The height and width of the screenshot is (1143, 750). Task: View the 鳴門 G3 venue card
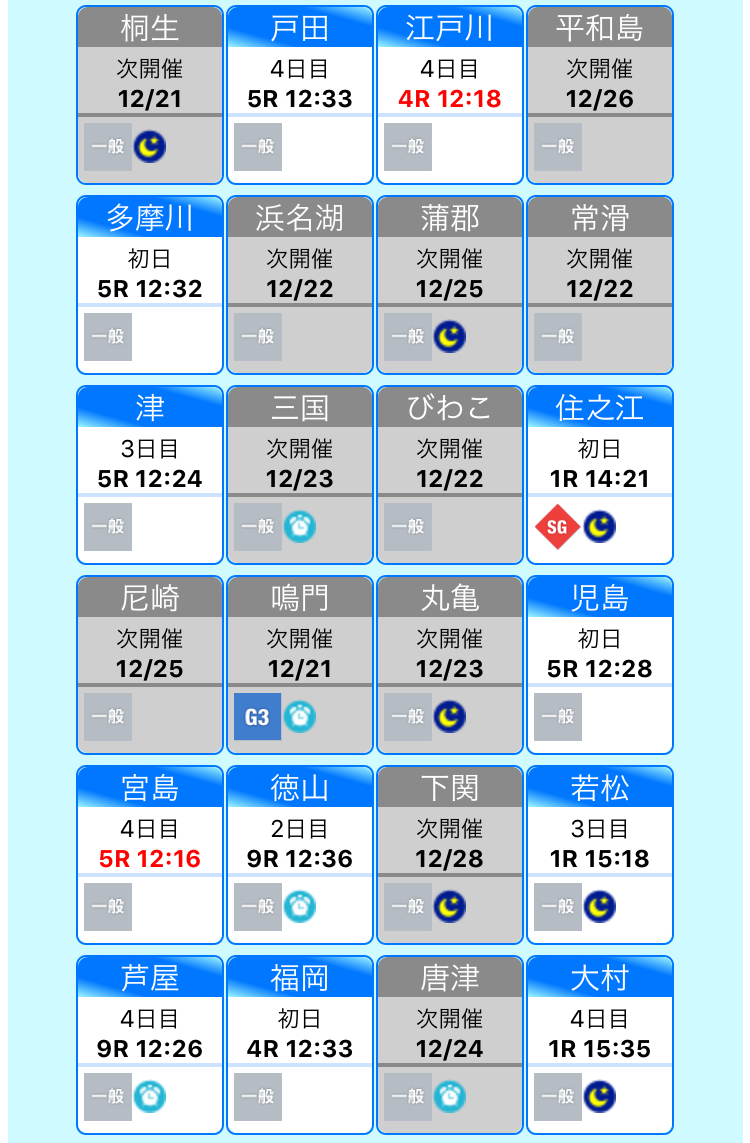pos(300,665)
